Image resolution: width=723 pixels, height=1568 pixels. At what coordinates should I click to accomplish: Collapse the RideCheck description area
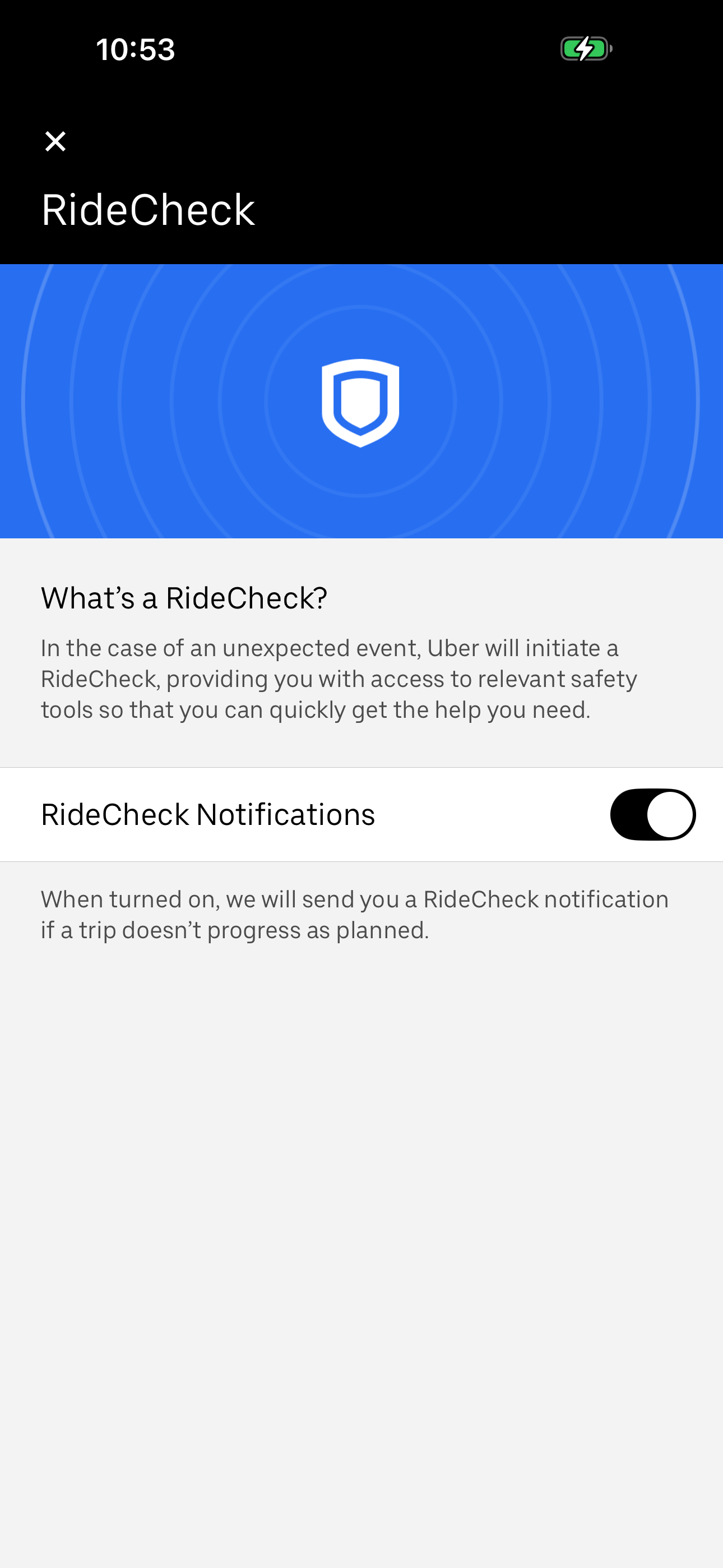(339, 677)
